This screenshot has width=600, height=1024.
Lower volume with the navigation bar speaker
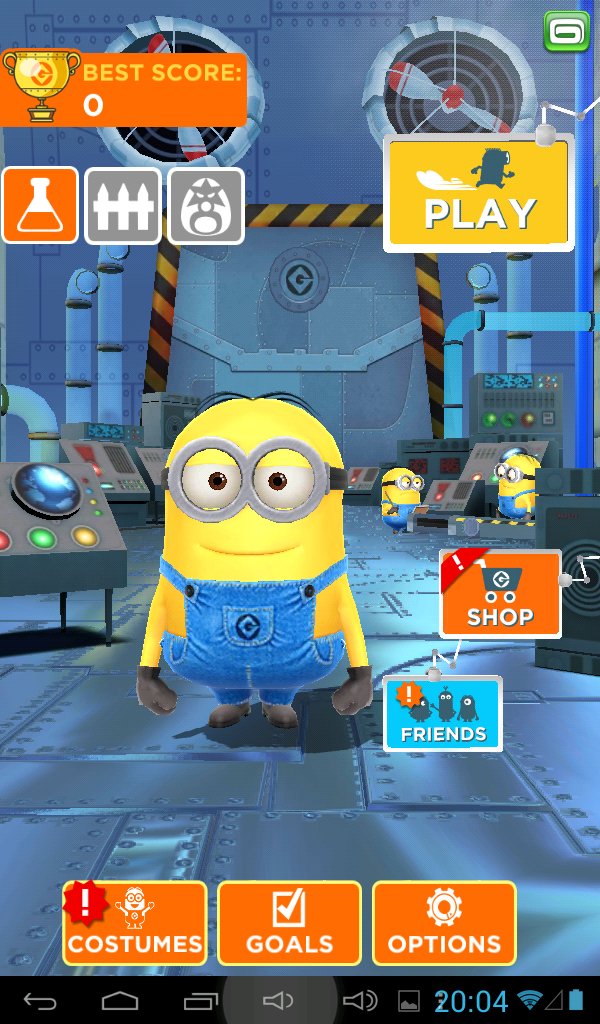coord(279,1000)
